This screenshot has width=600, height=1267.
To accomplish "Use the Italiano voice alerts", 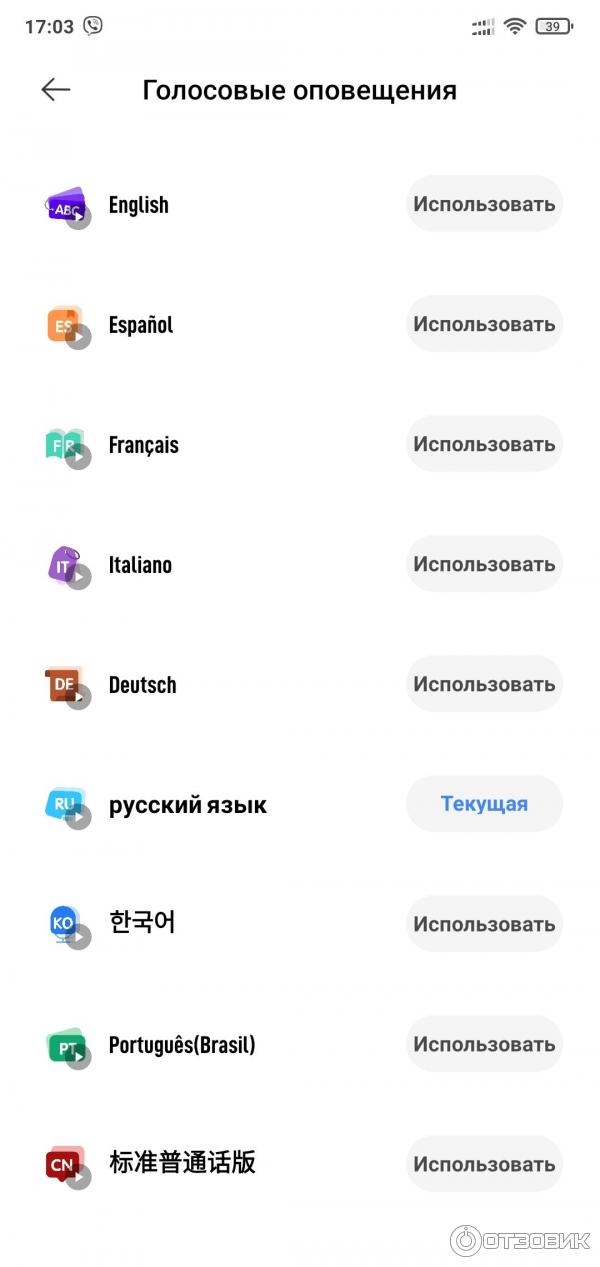I will pos(484,564).
